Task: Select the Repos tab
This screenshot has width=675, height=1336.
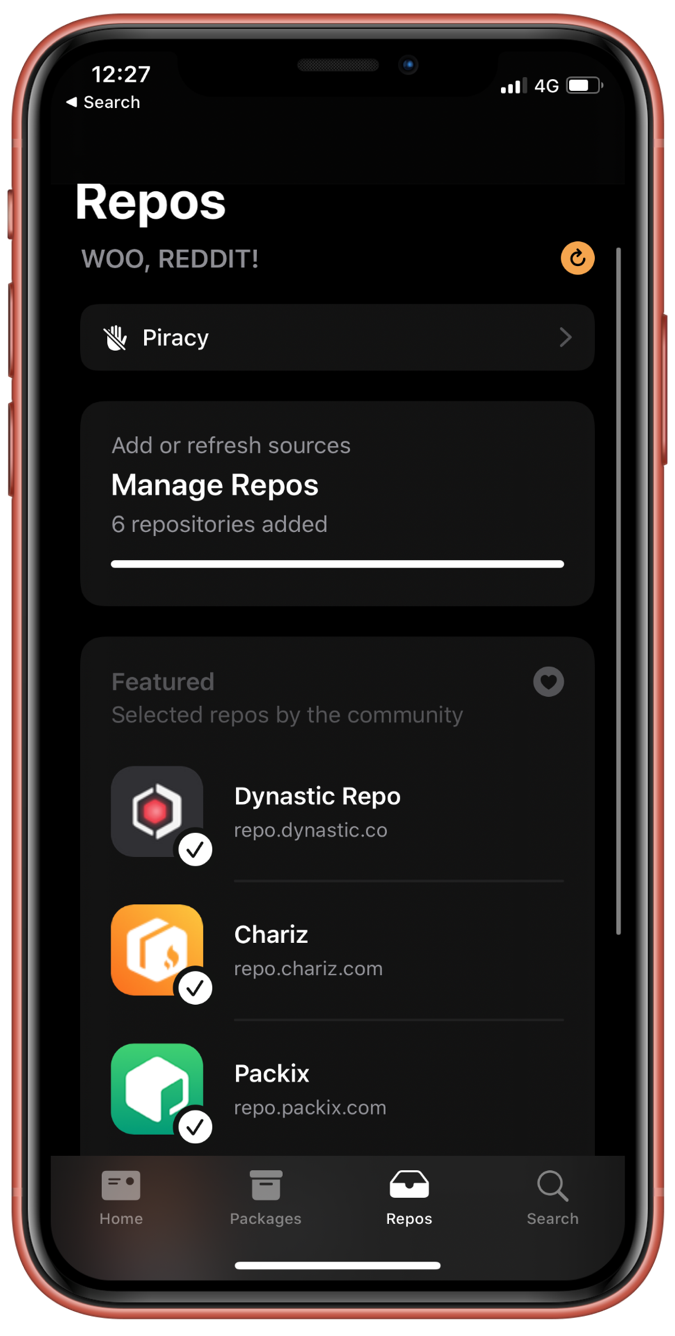Action: click(x=409, y=1198)
